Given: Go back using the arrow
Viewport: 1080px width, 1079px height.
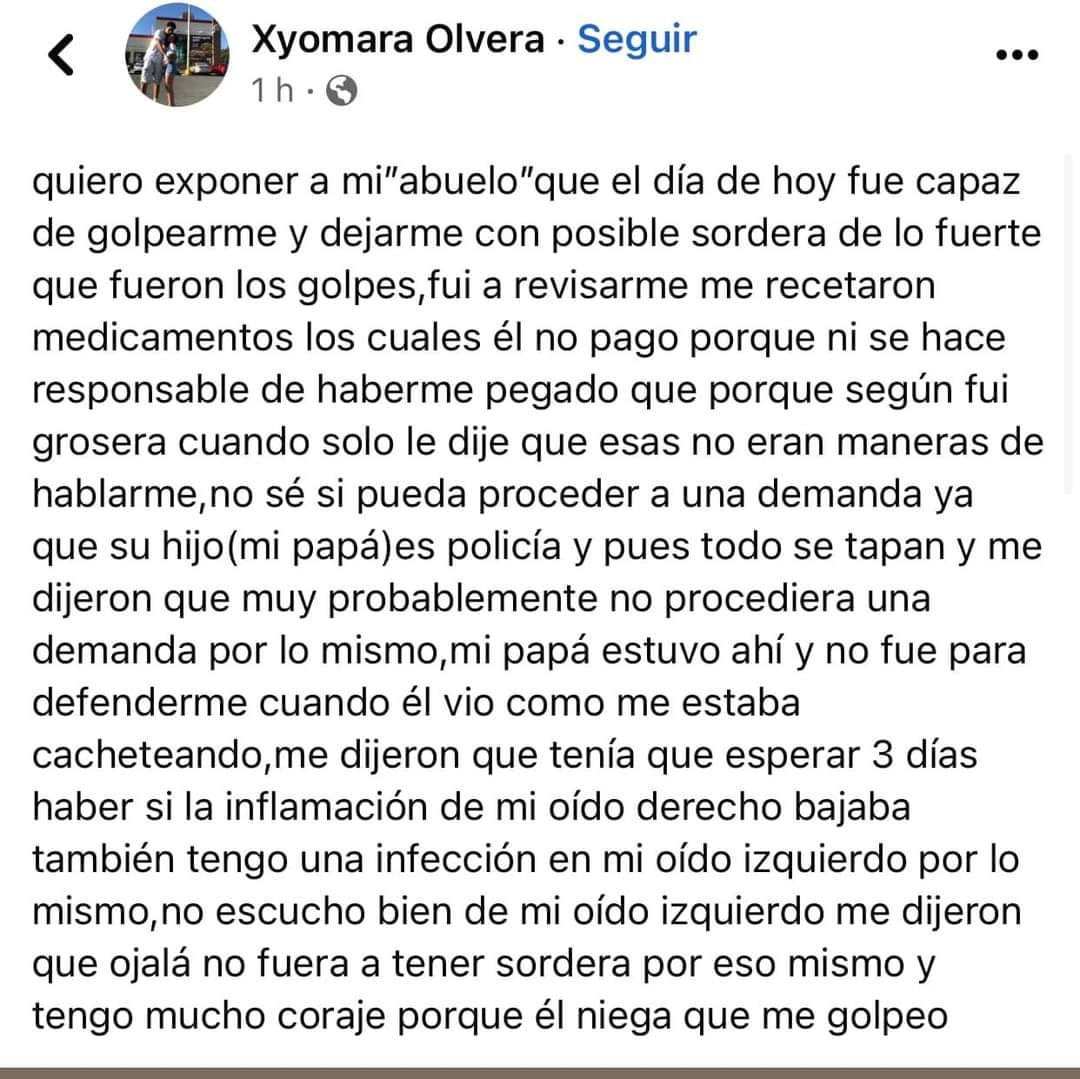Looking at the screenshot, I should [x=62, y=55].
